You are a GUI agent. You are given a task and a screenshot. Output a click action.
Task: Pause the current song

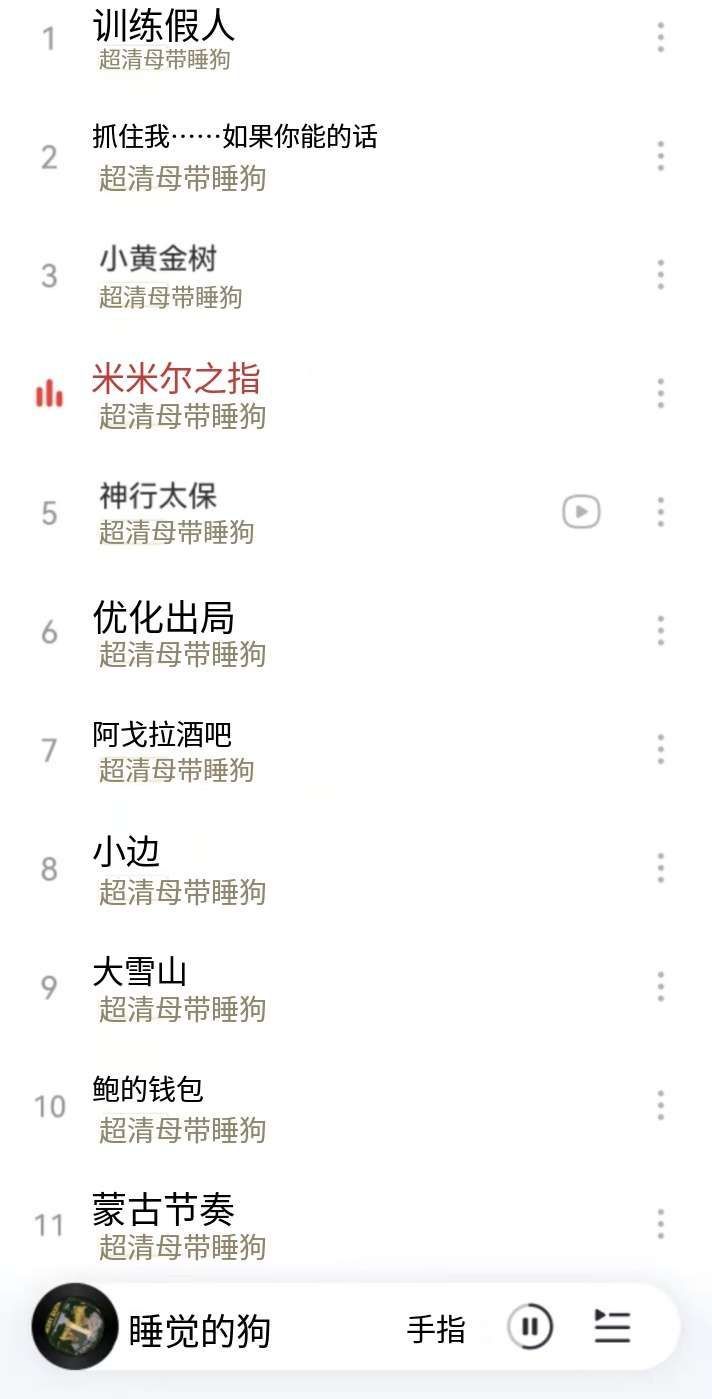[530, 1327]
